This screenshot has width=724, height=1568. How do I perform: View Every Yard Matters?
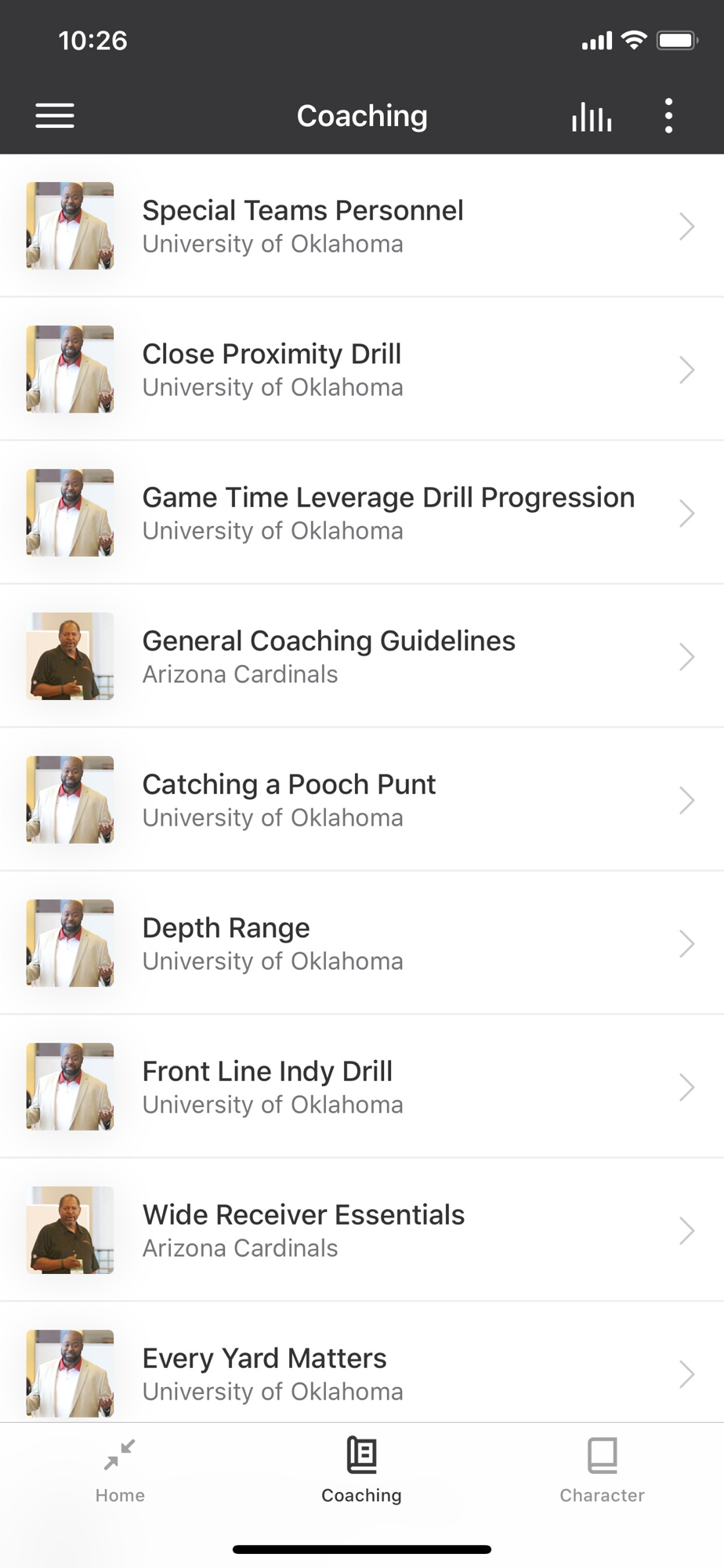(x=362, y=1372)
